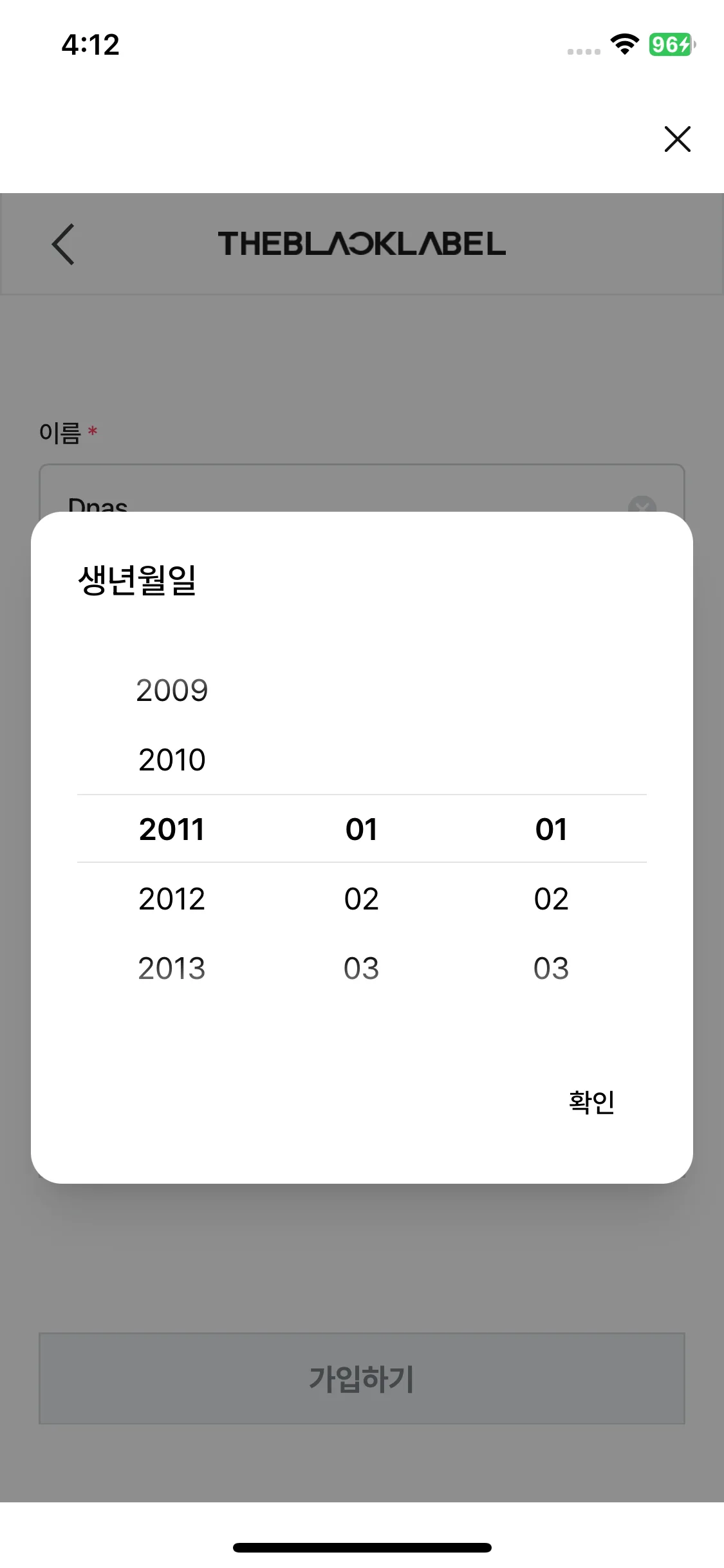Select year 2009 in the picker
The image size is (724, 1568).
172,690
